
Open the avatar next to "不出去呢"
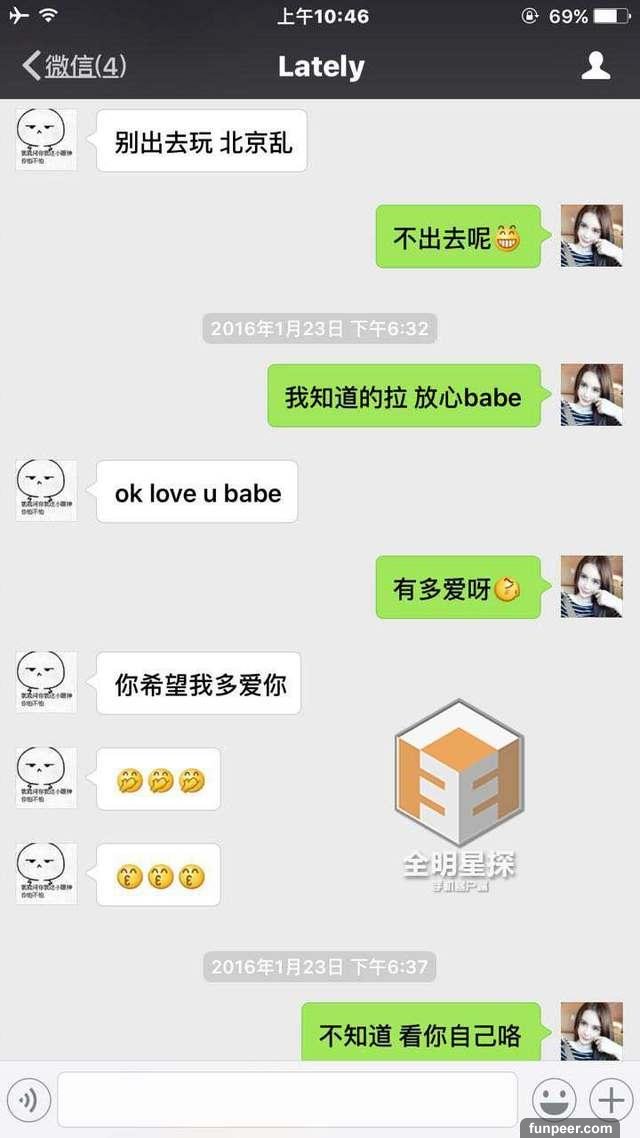click(x=591, y=235)
